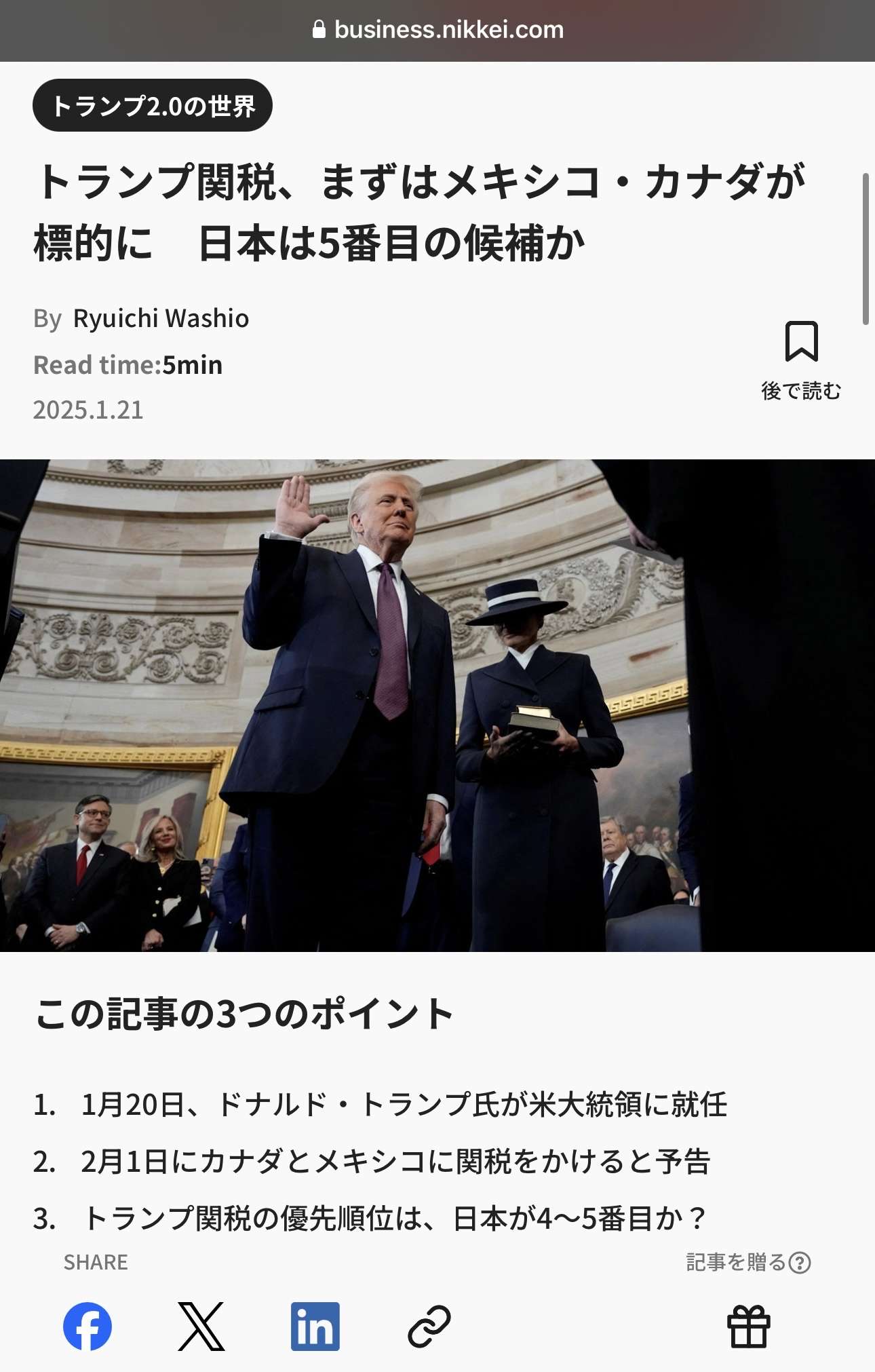Share the article on Facebook

click(x=87, y=1327)
